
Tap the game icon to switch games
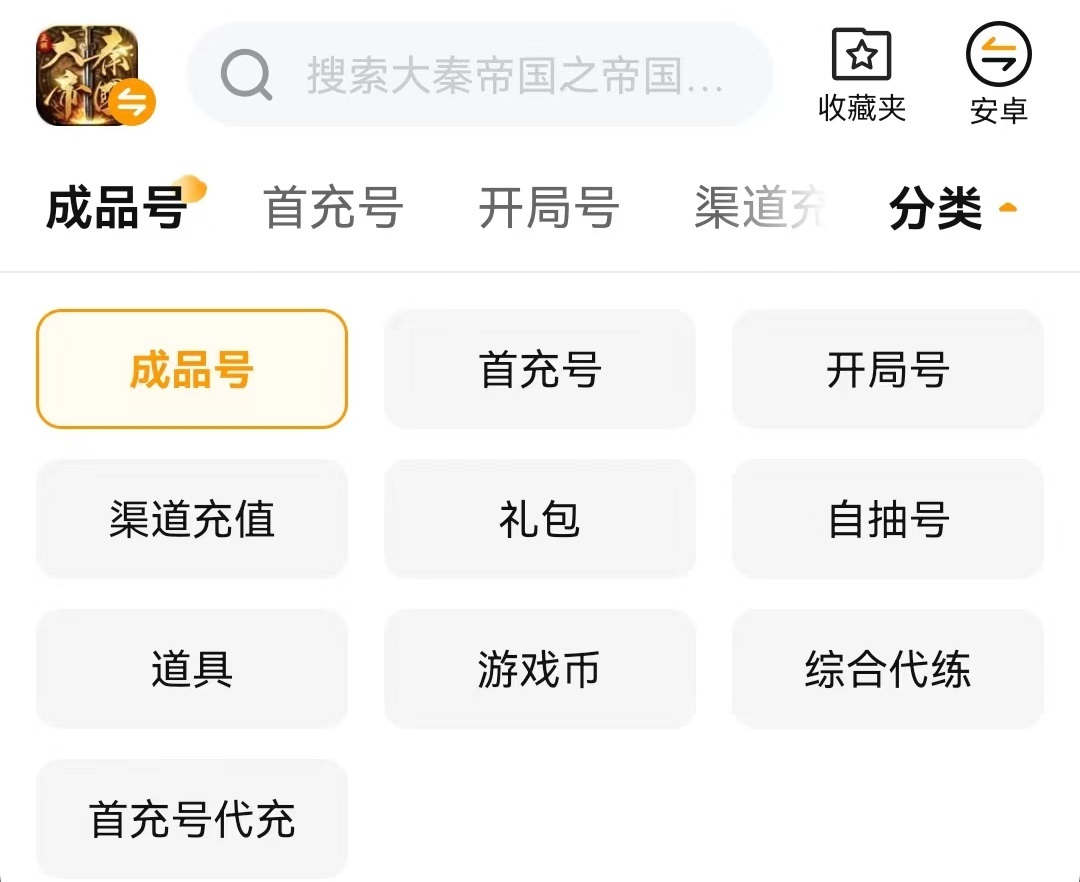[90, 76]
